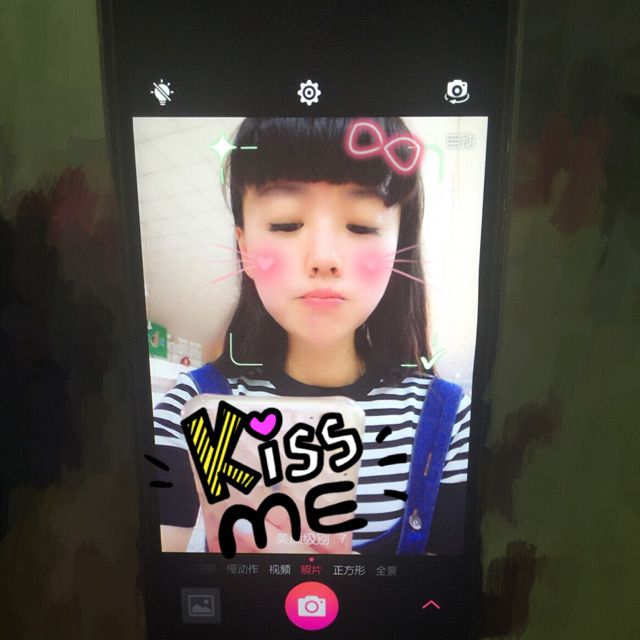Switch to 视频 video mode

coord(280,570)
